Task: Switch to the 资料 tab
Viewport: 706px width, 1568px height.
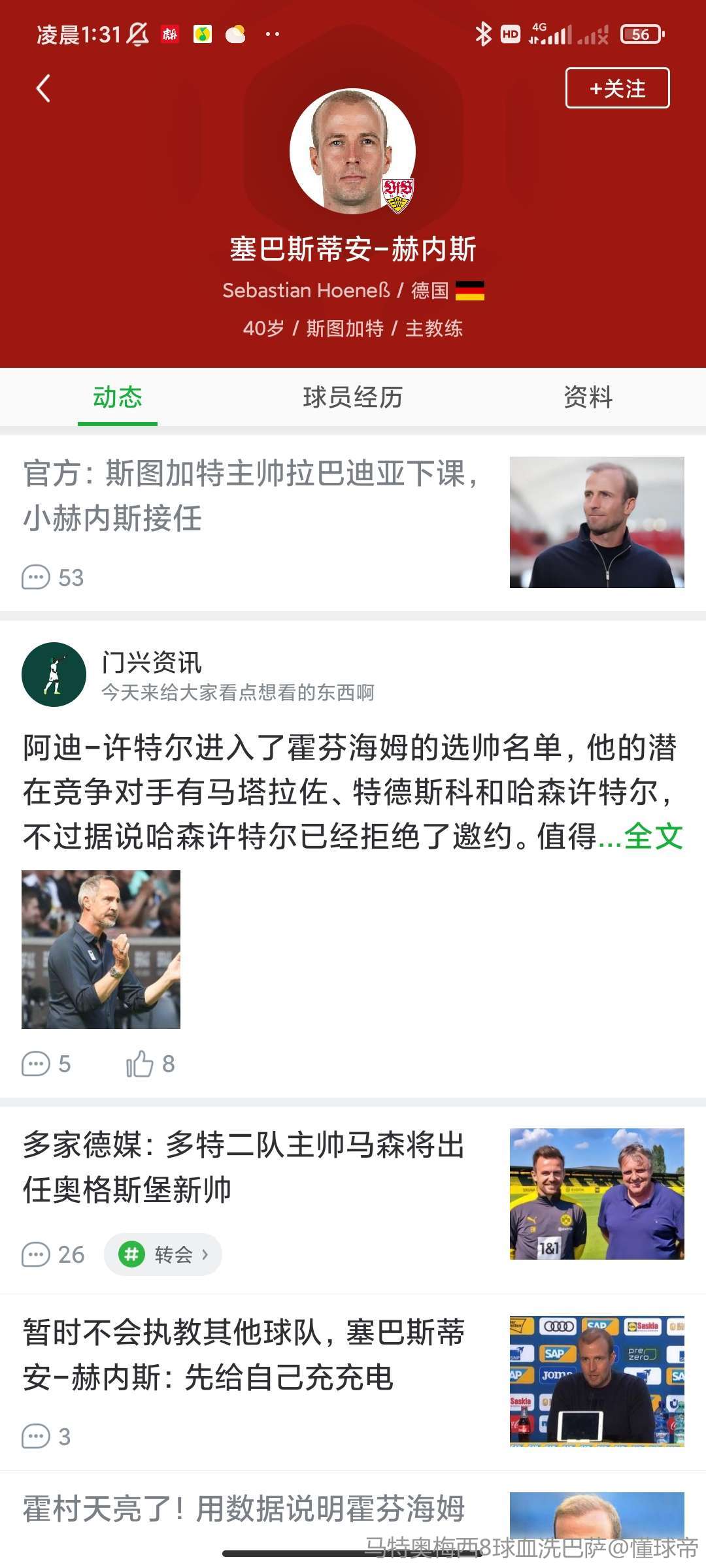Action: click(x=588, y=397)
